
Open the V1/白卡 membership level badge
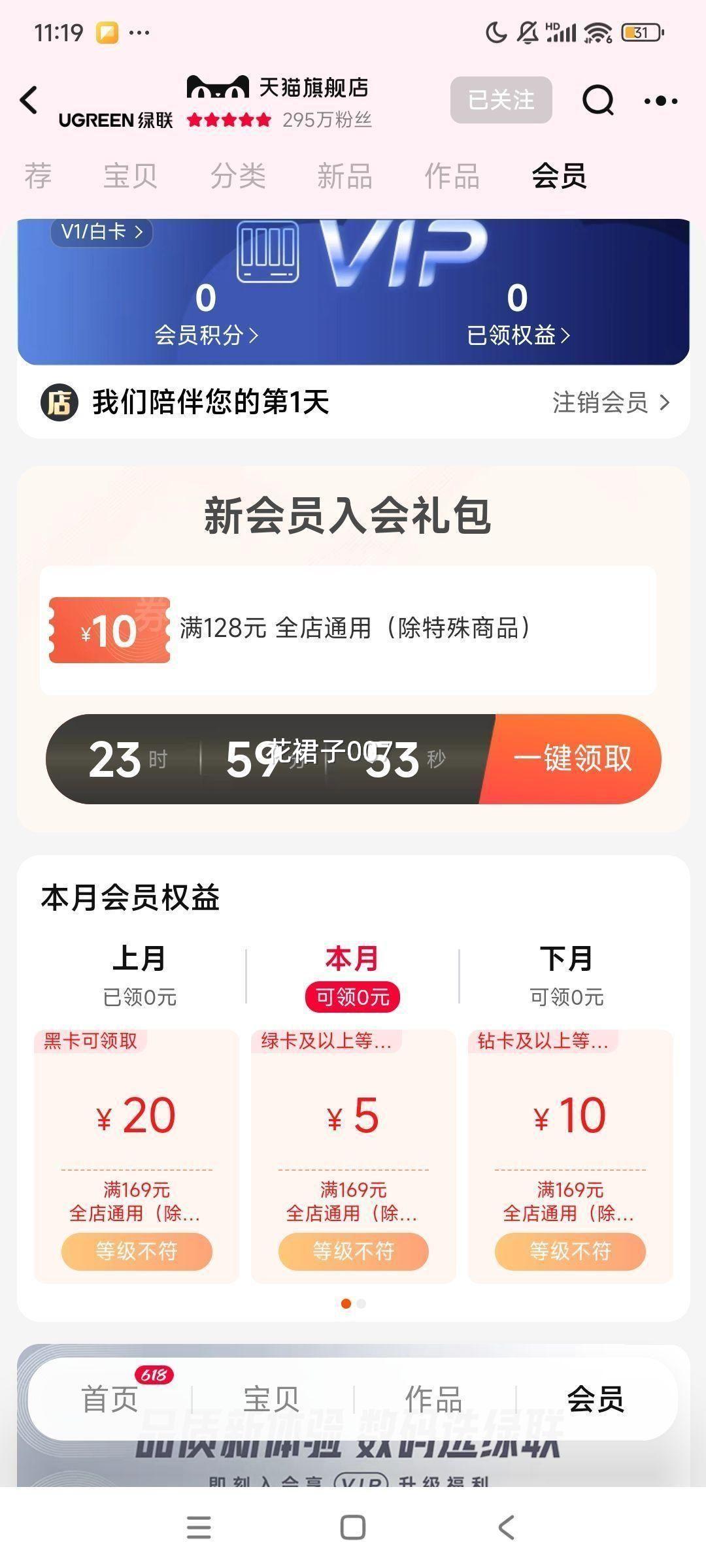(101, 232)
